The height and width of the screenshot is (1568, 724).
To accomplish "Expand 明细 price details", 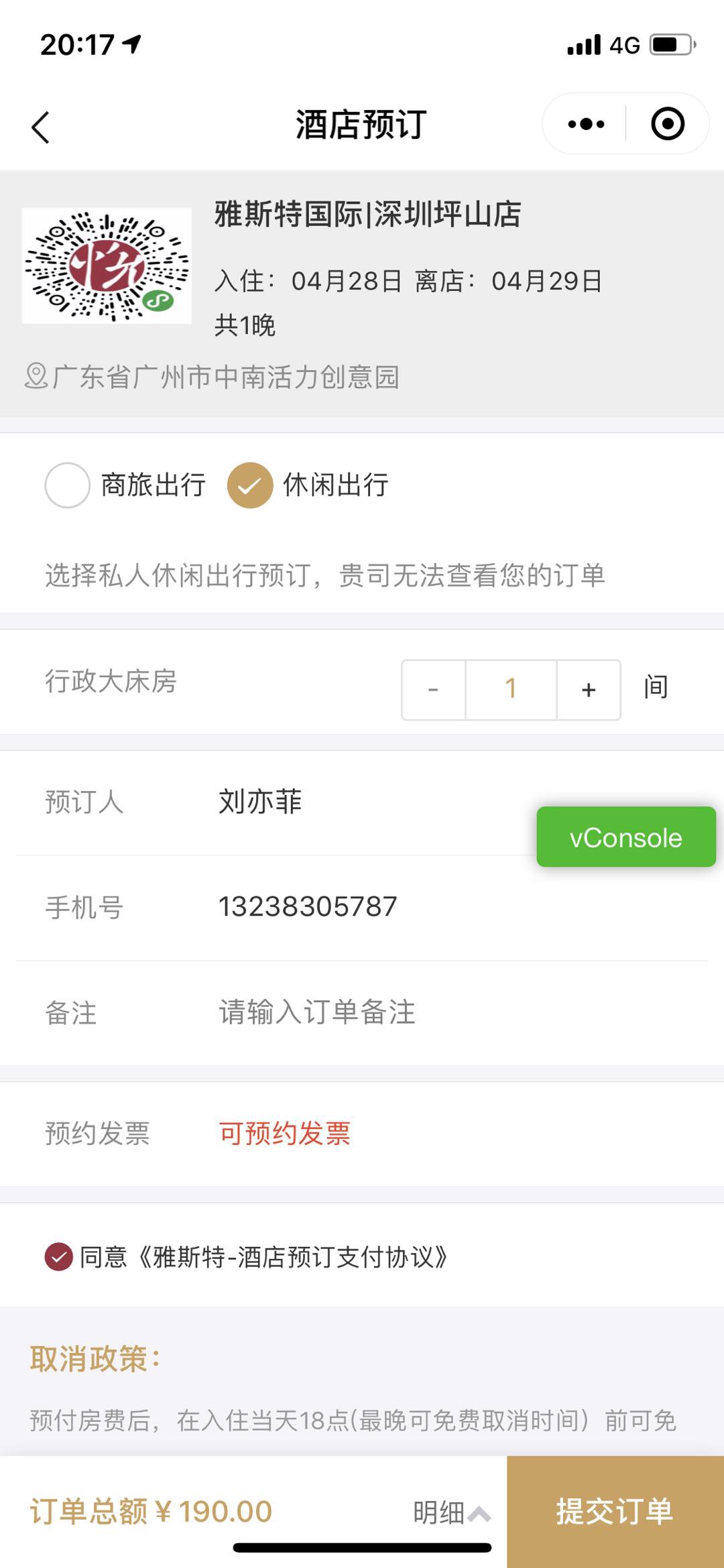I will click(451, 1513).
